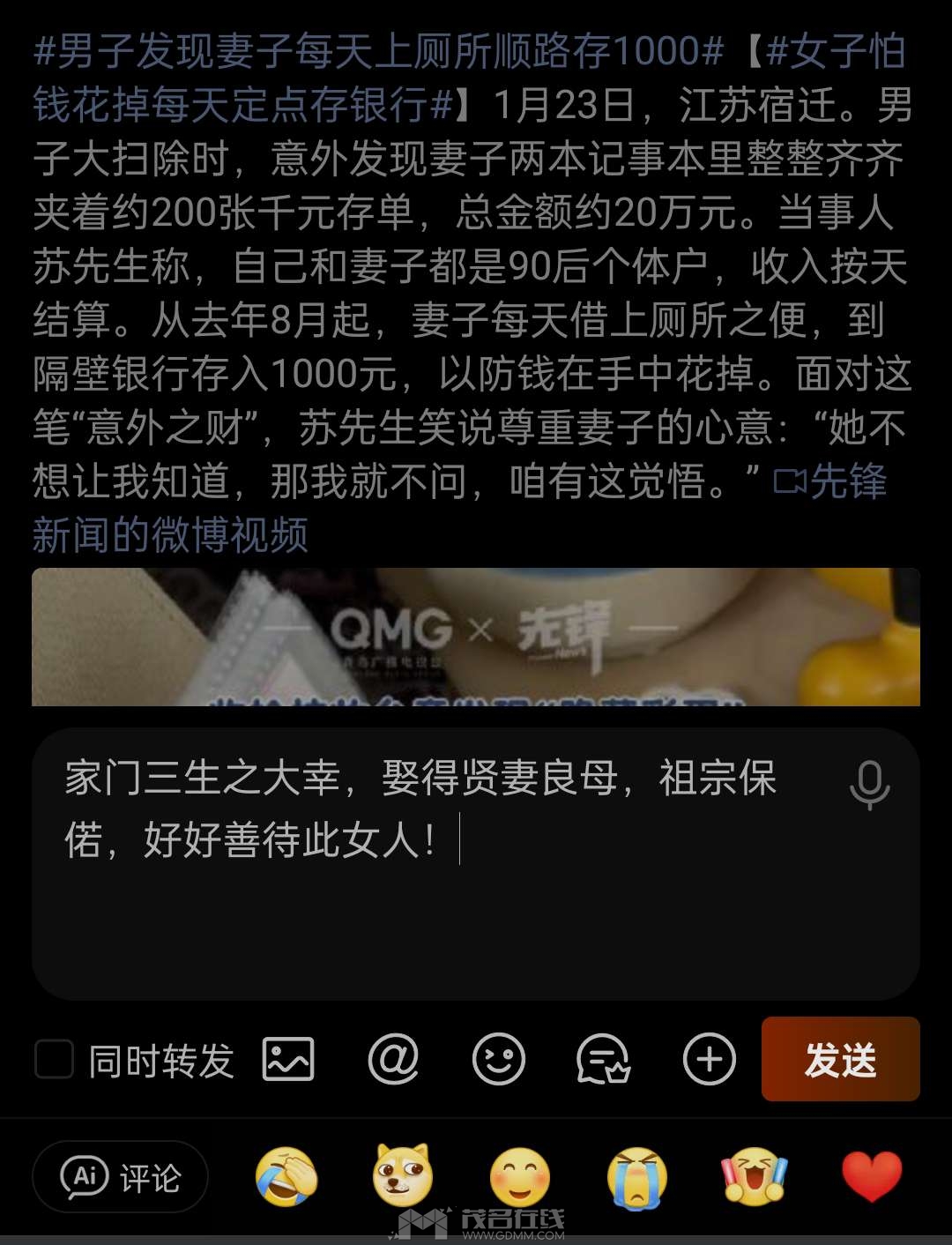The height and width of the screenshot is (1245, 952).
Task: Insert the blushing smile emoji
Action: 520,1176
